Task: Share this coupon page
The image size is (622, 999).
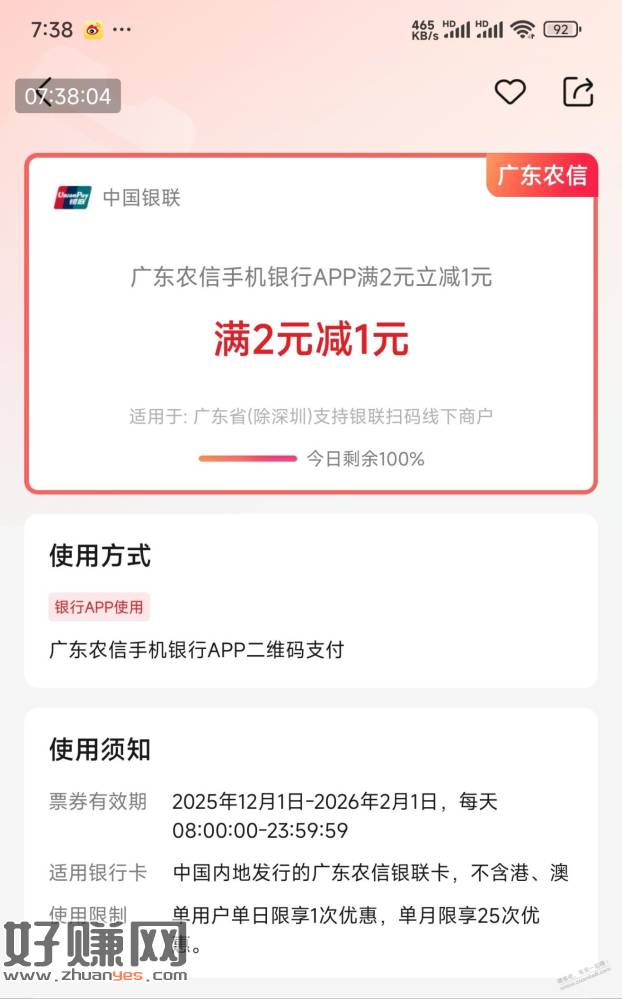Action: tap(578, 92)
